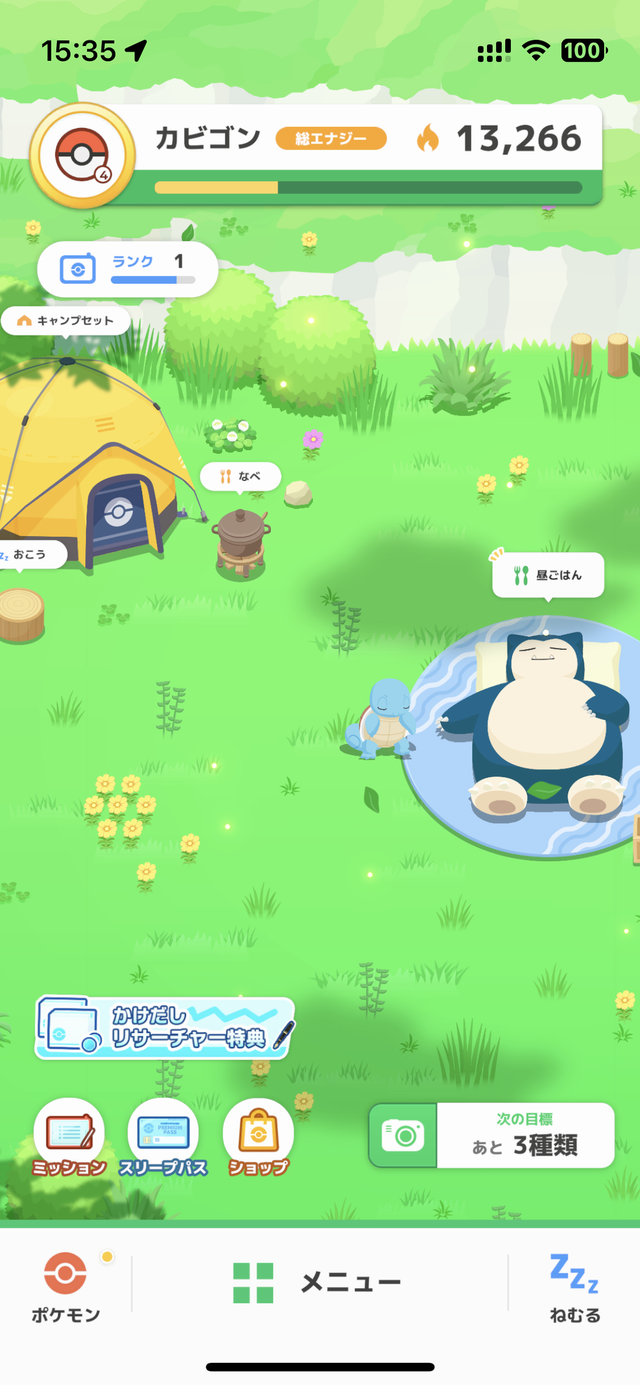Open the ミッション missions button
Screen dimensions: 640x1385
click(x=68, y=1139)
